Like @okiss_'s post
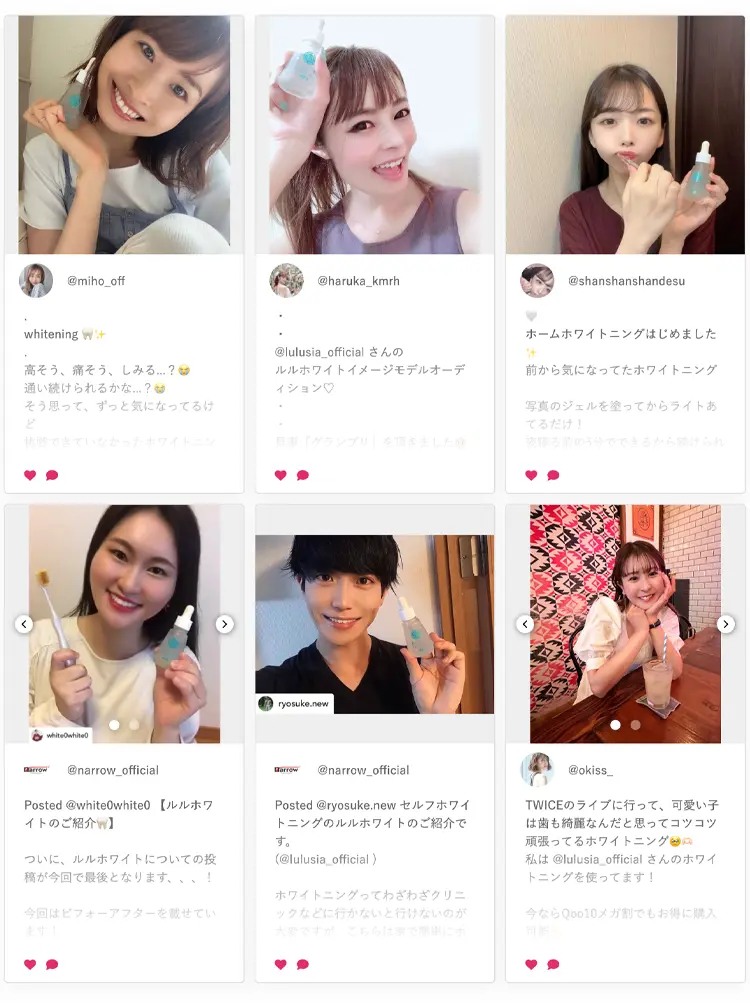This screenshot has height=1003, width=750. [x=531, y=964]
